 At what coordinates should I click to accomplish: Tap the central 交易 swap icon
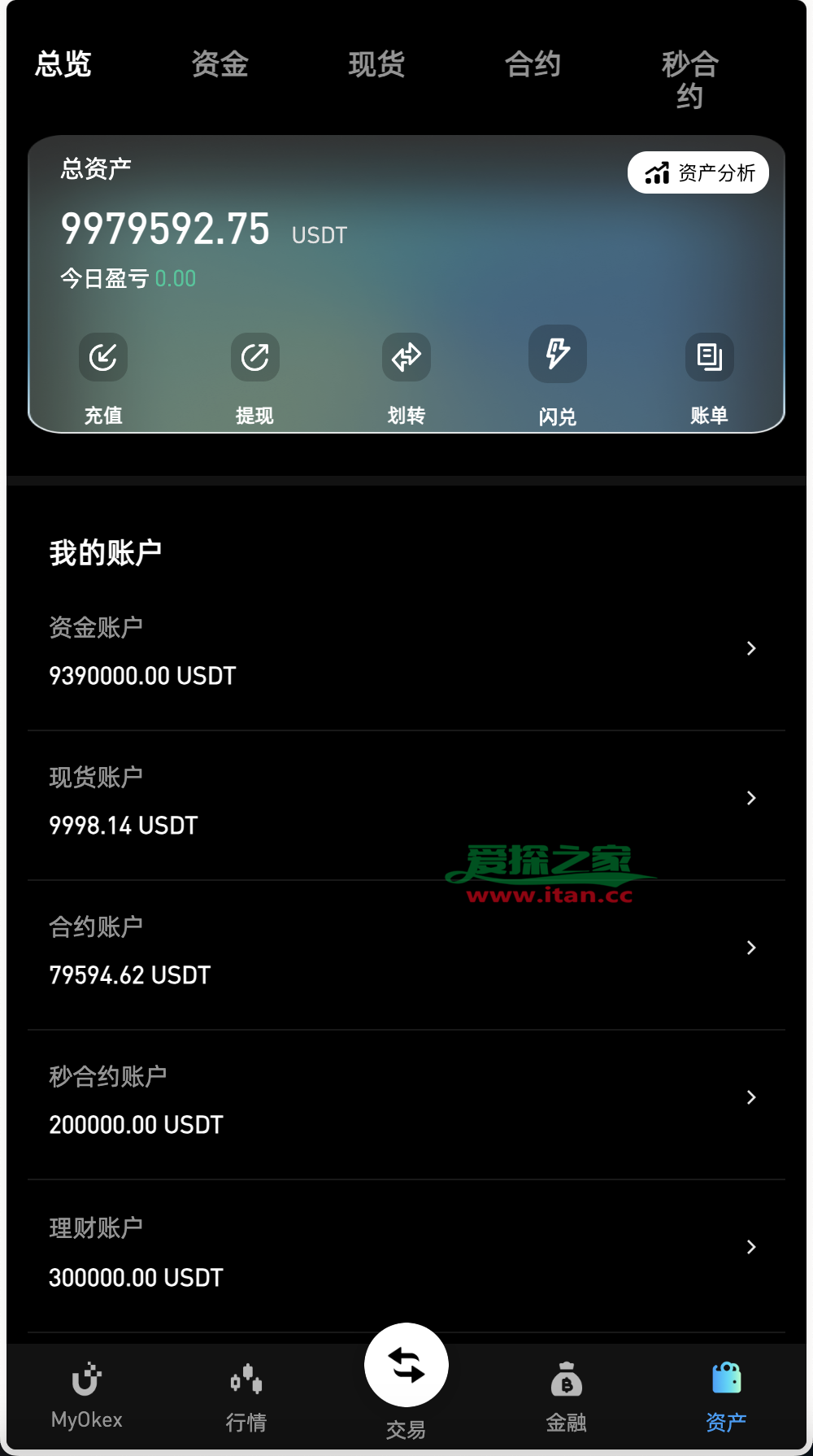click(x=406, y=1367)
